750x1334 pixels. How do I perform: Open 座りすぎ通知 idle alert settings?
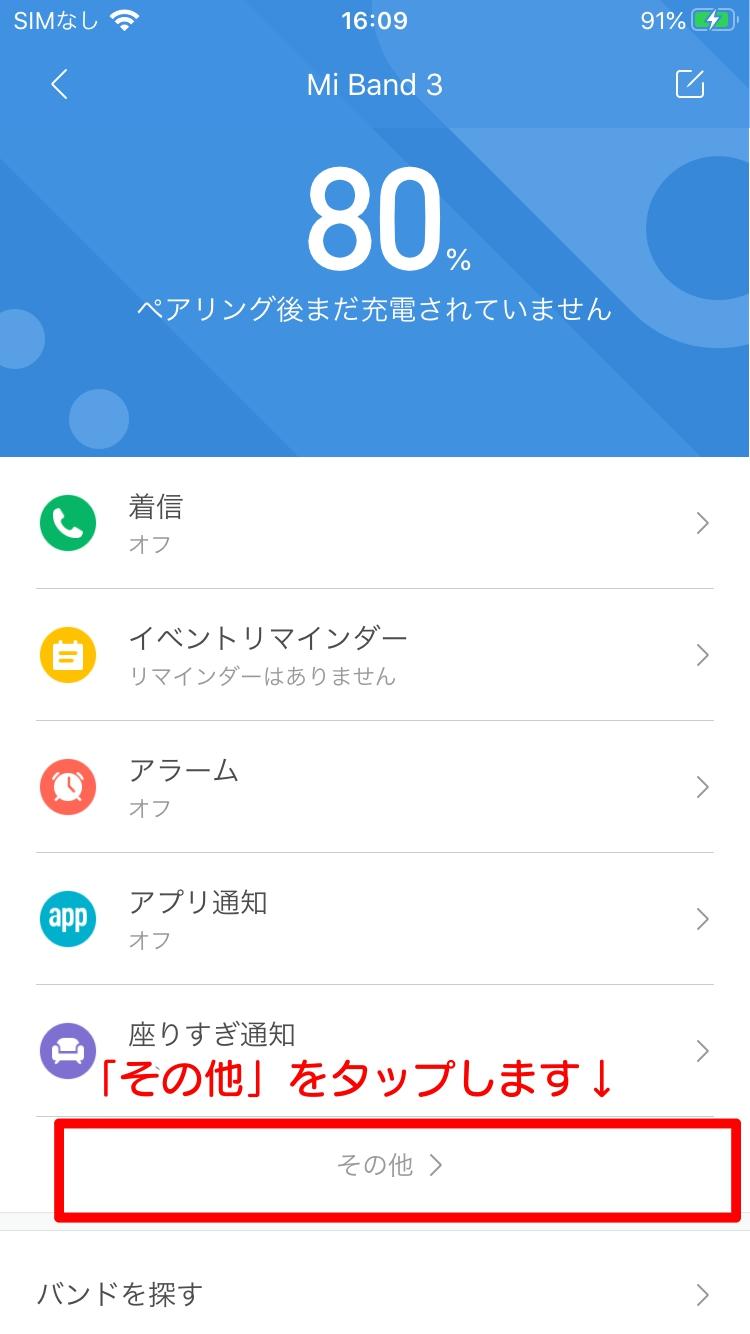[375, 1051]
